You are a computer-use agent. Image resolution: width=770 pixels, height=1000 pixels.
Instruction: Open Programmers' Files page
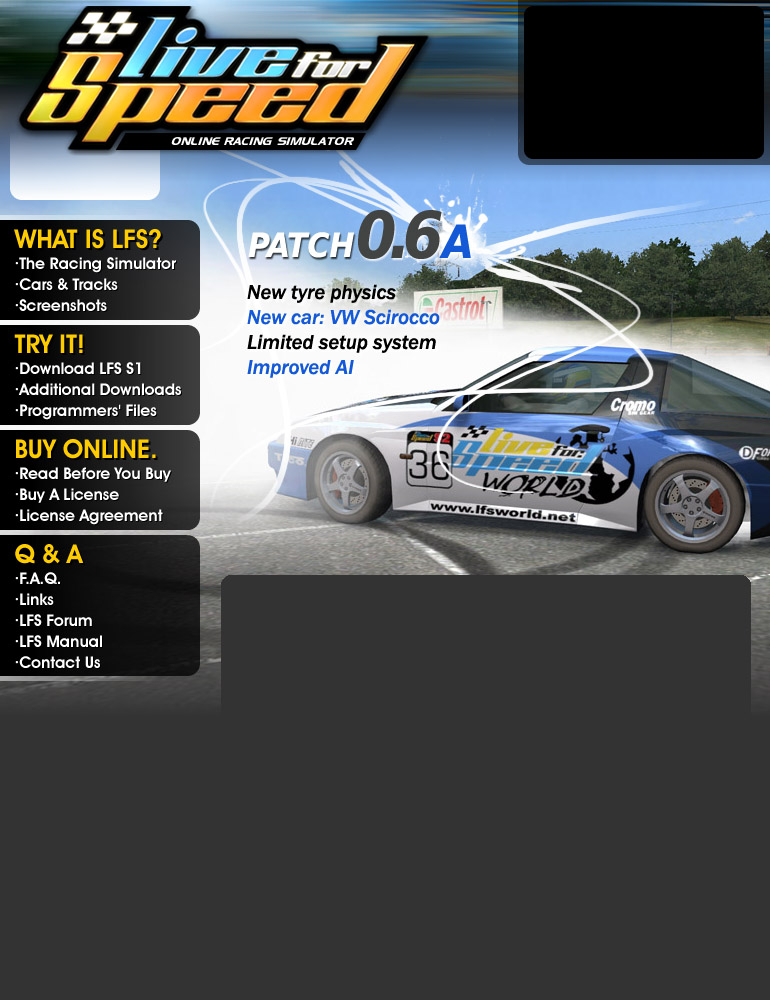tap(87, 411)
